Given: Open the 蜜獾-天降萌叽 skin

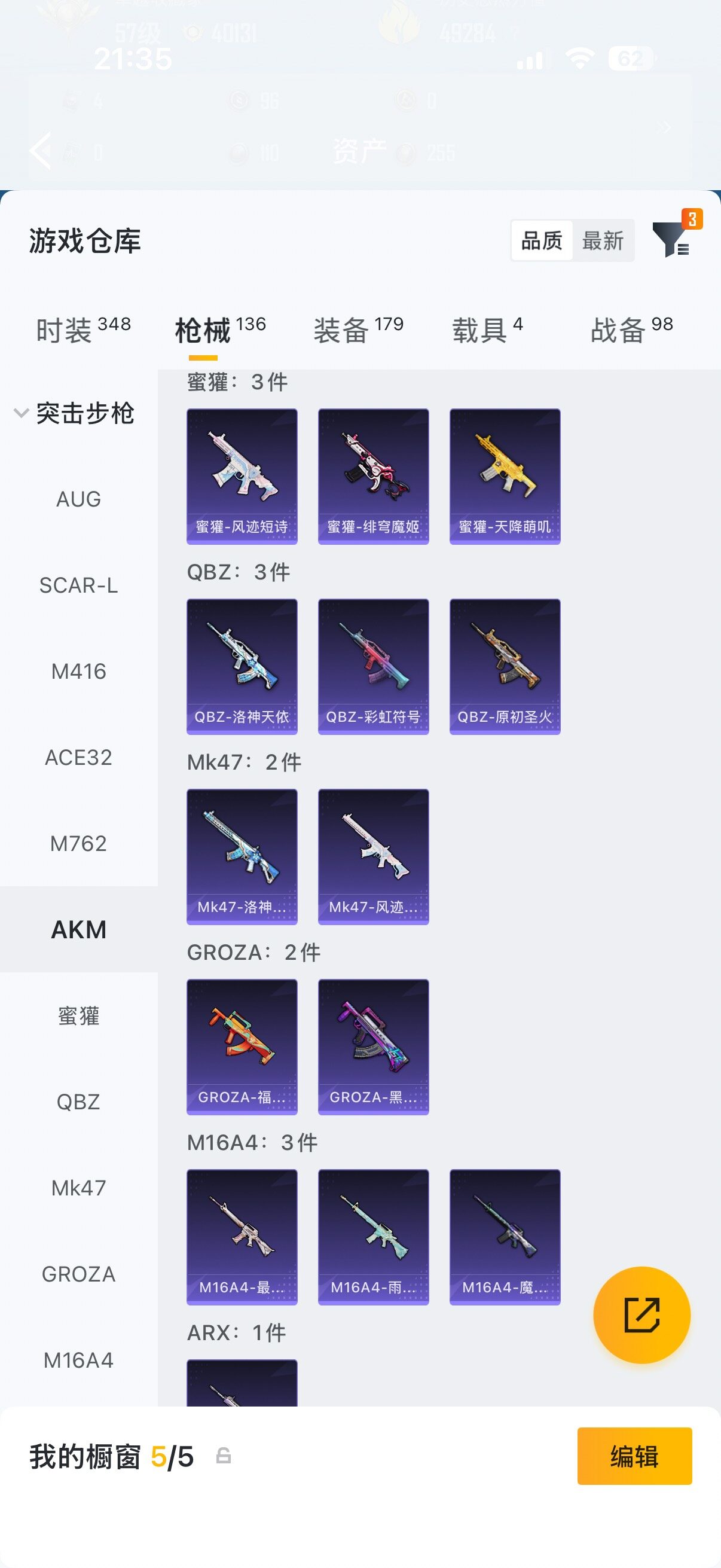Looking at the screenshot, I should coord(505,476).
